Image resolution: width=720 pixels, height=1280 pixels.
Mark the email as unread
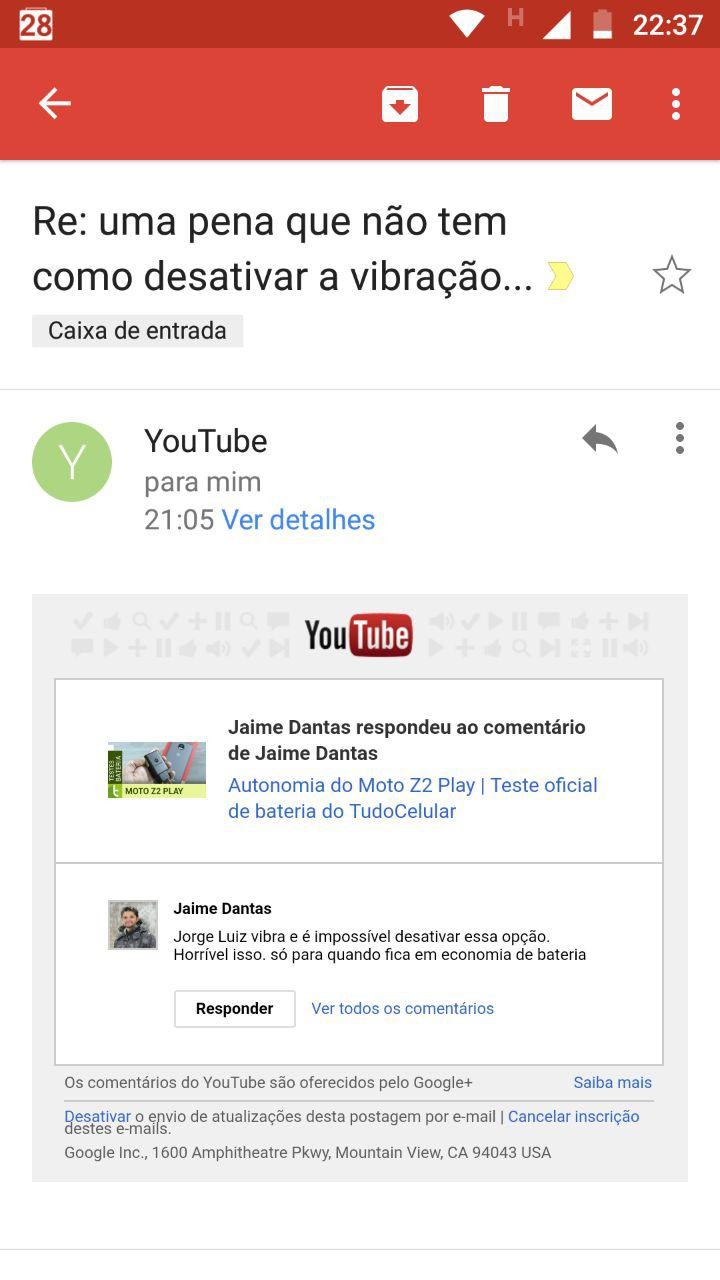pyautogui.click(x=591, y=104)
